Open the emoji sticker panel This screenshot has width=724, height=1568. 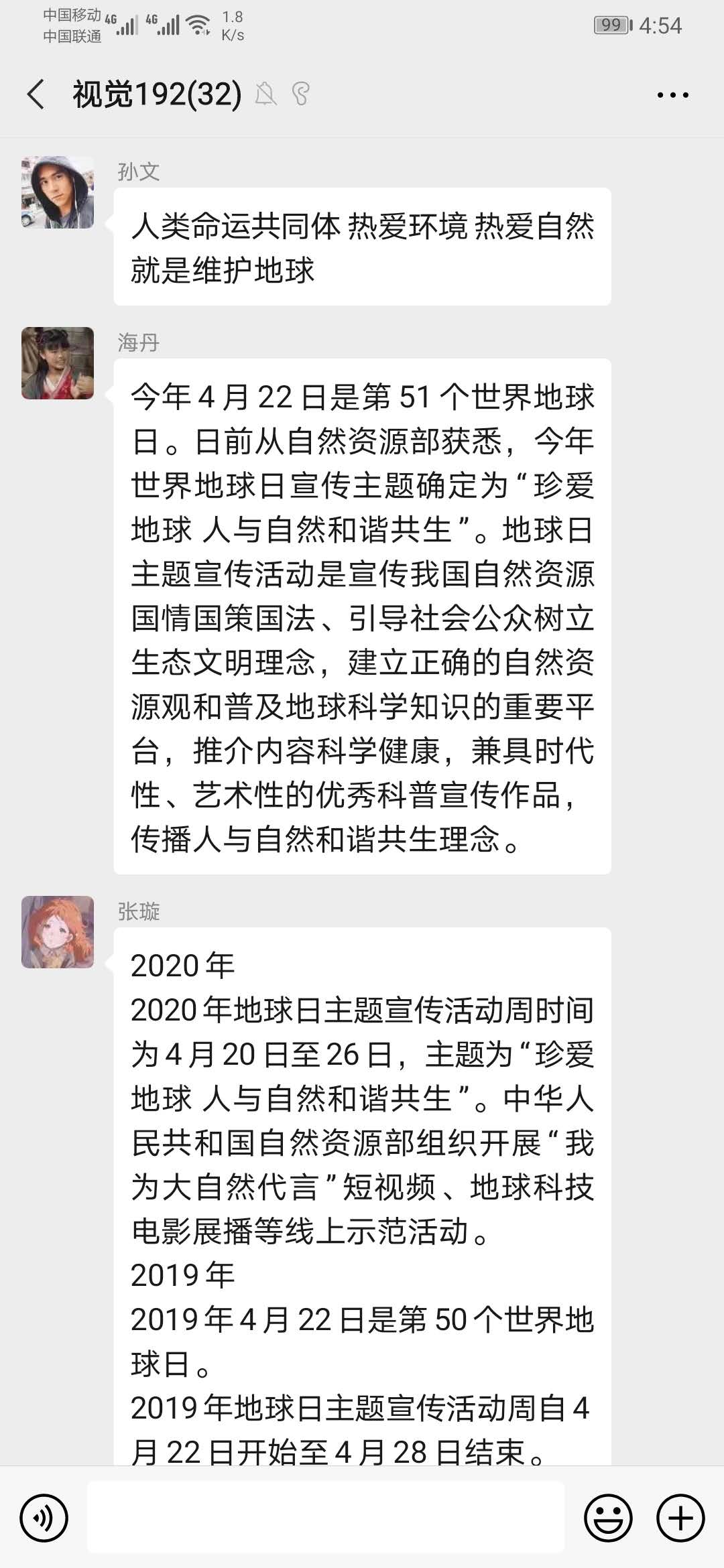608,1518
